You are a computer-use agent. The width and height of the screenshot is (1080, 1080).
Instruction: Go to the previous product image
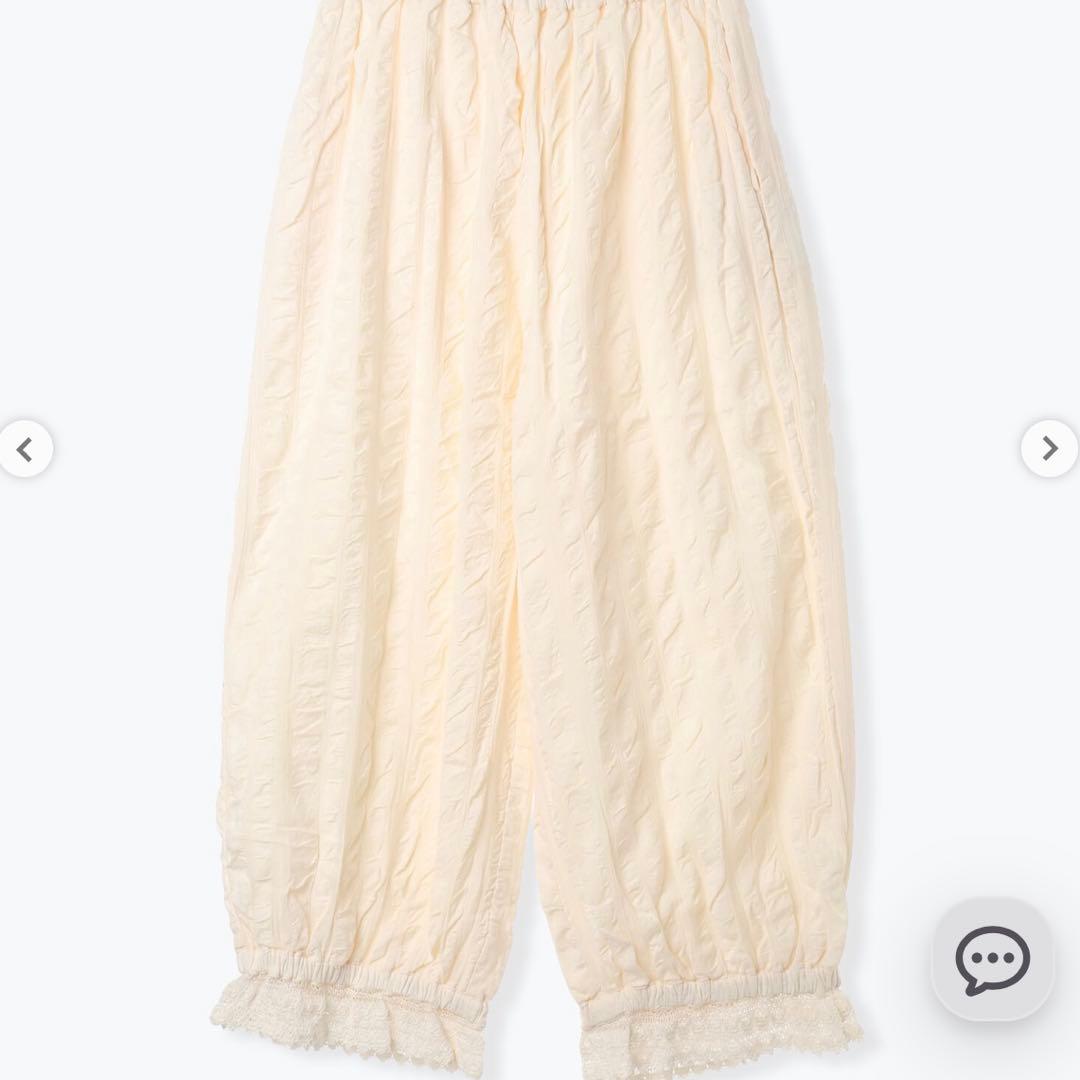25,449
